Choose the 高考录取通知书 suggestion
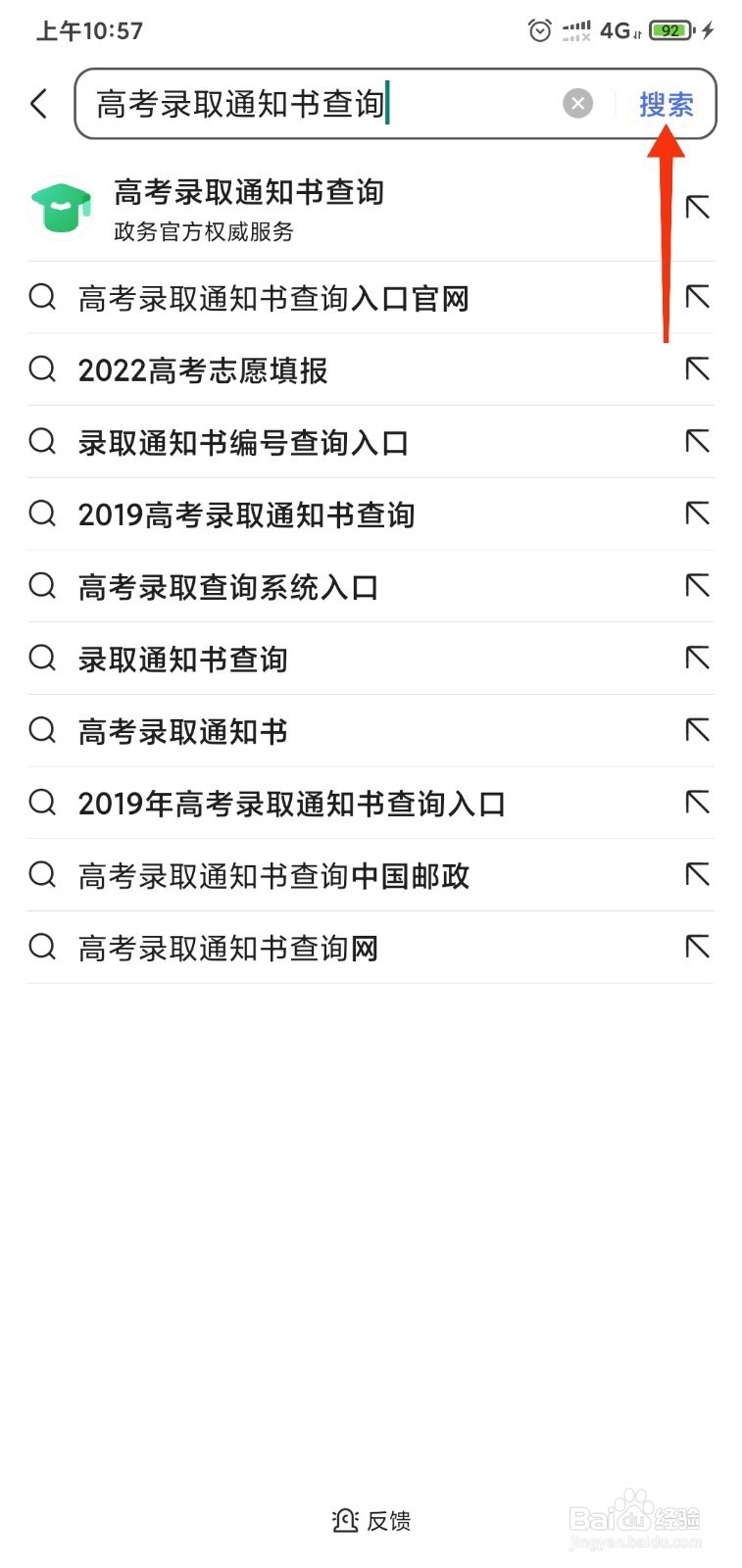 coord(182,732)
